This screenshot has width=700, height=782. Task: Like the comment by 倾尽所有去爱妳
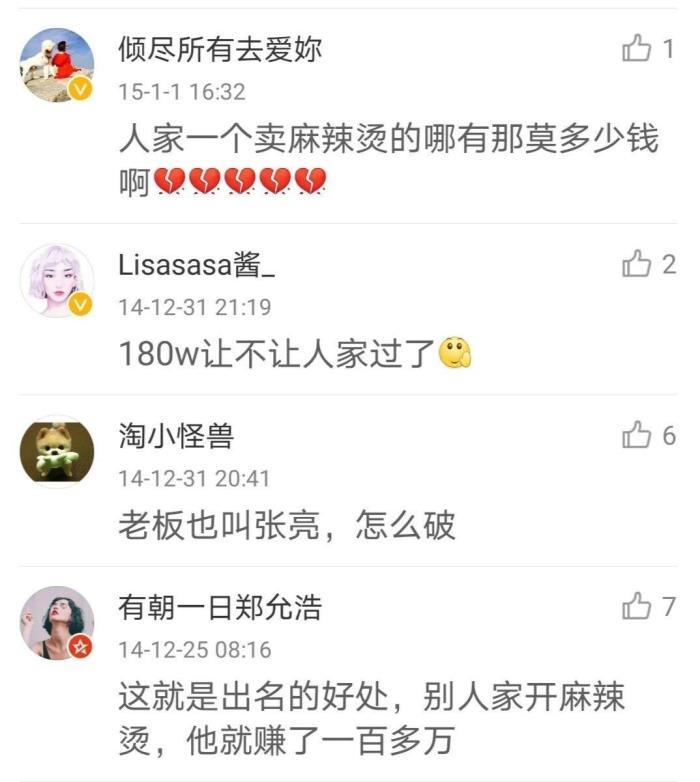click(x=637, y=47)
